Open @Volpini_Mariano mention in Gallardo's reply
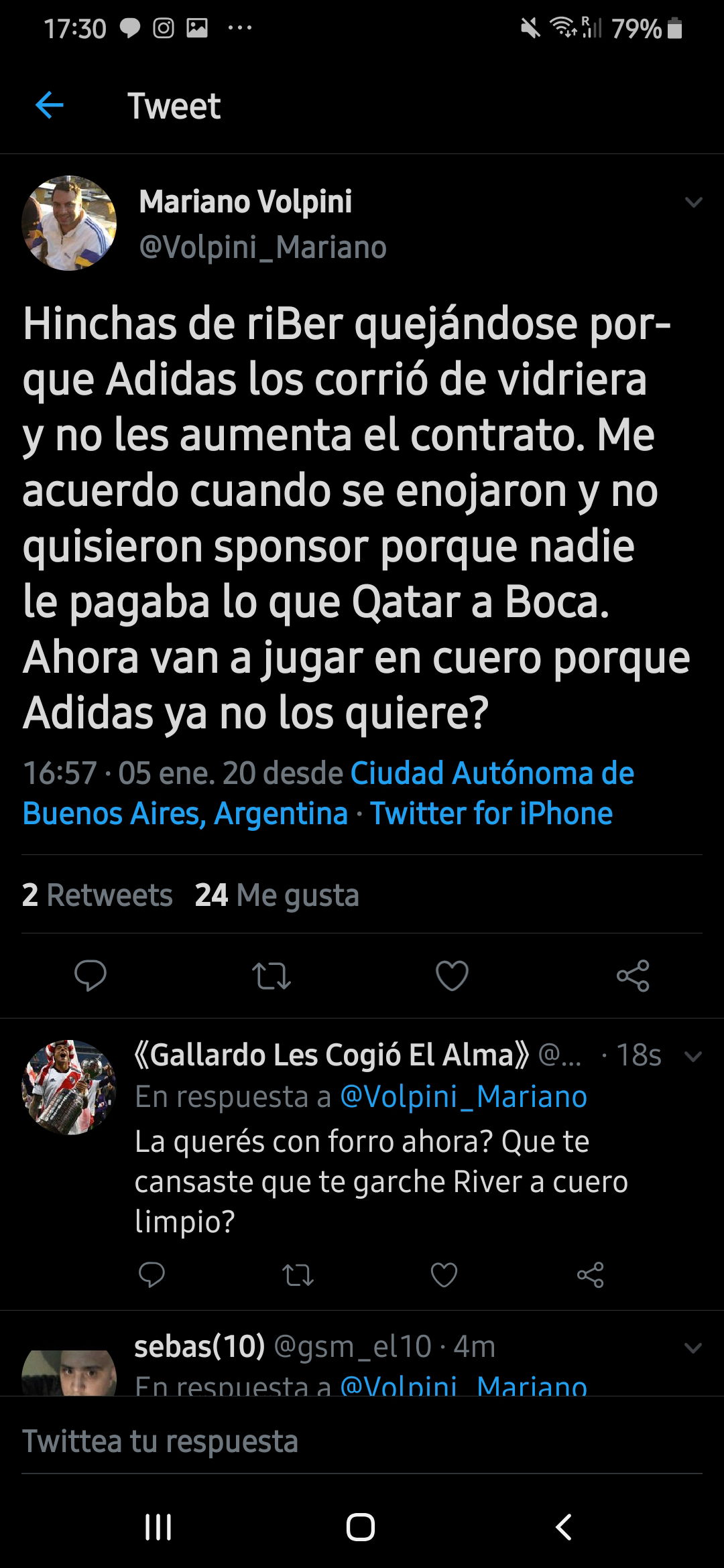This screenshot has height=1568, width=724. coord(463,1097)
